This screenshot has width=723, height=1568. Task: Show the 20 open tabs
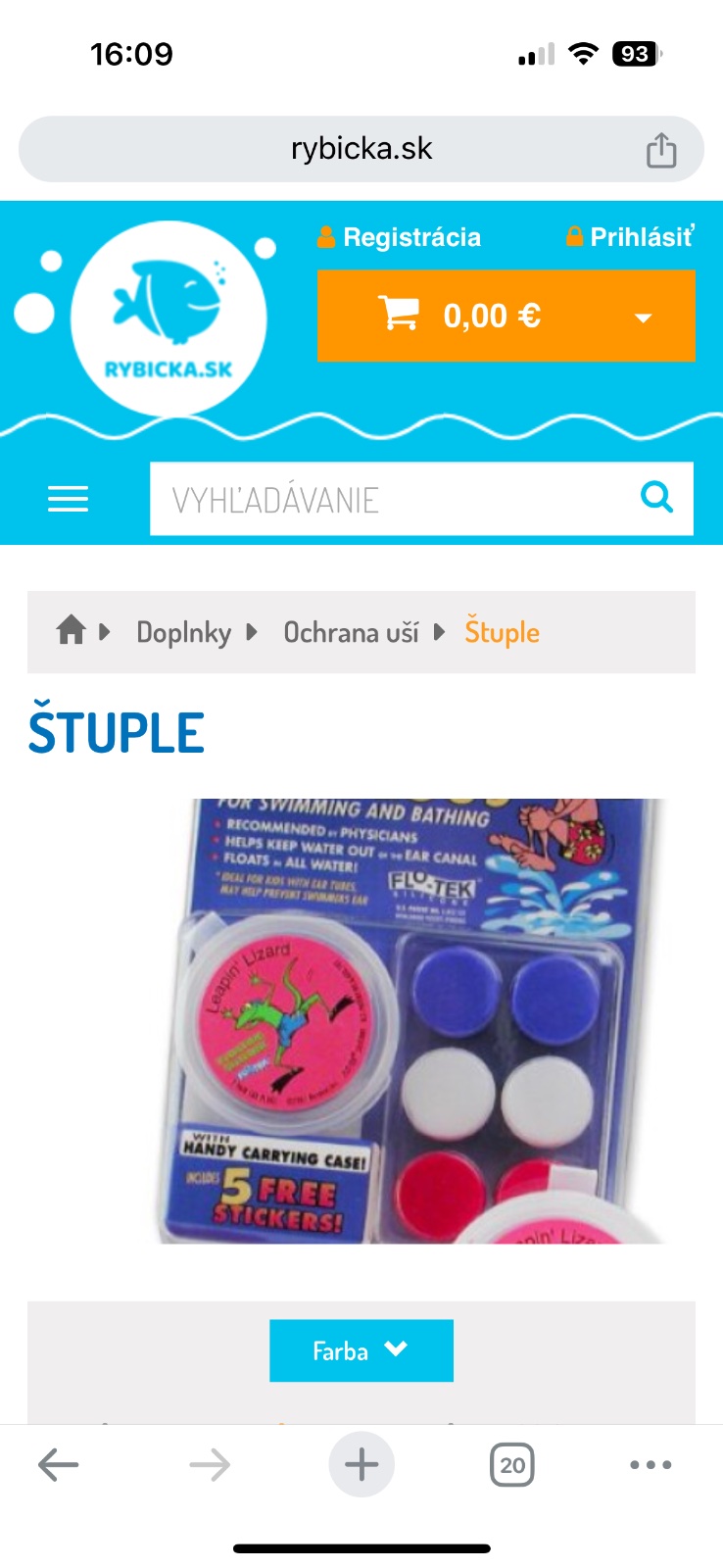[x=511, y=1465]
